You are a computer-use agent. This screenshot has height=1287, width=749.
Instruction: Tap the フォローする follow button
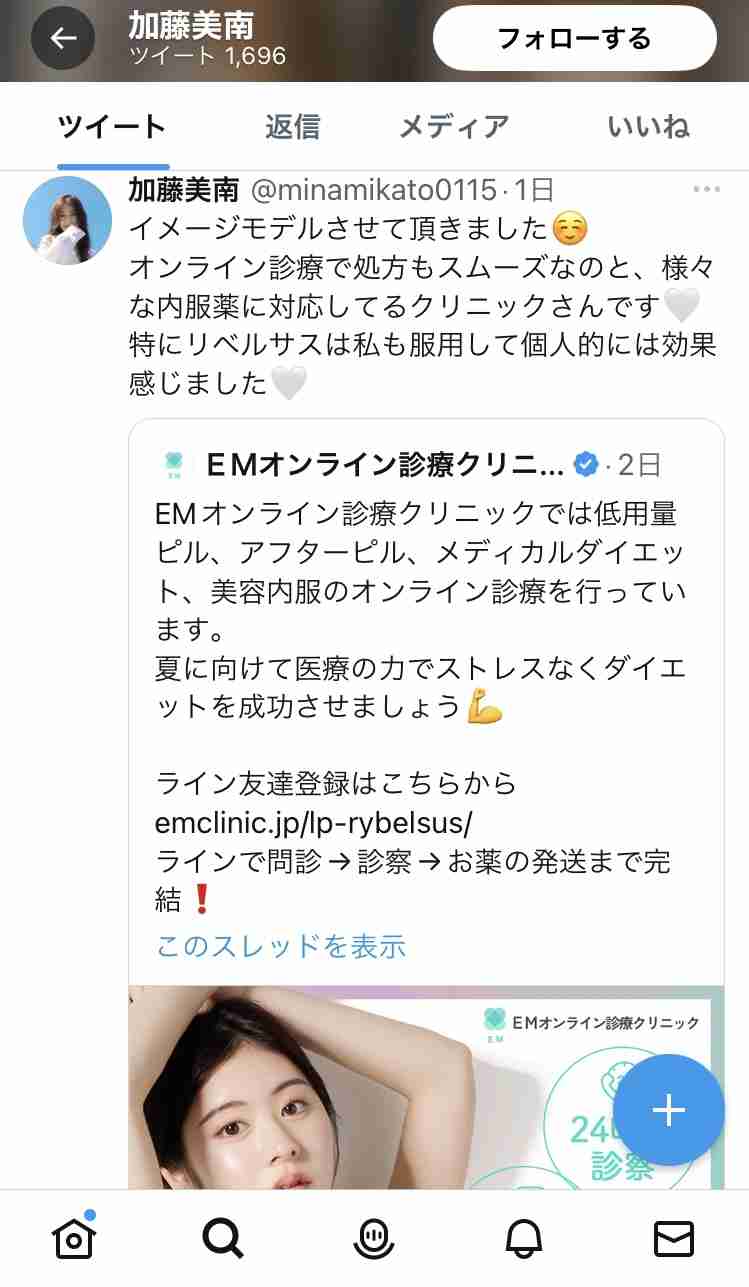(574, 40)
